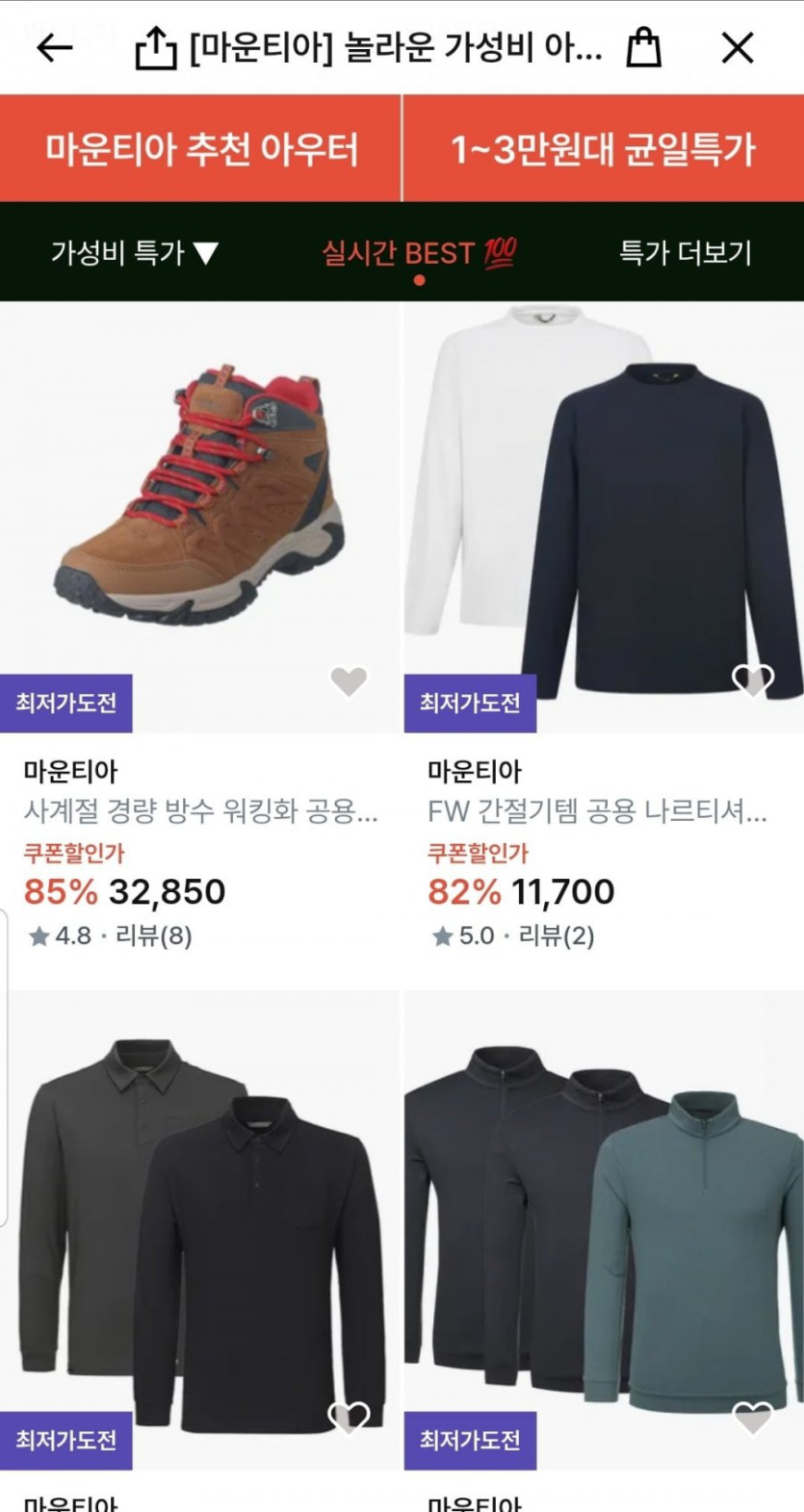This screenshot has height=1512, width=804.
Task: Expand the 가성비 특가 dropdown
Action: coord(135,252)
